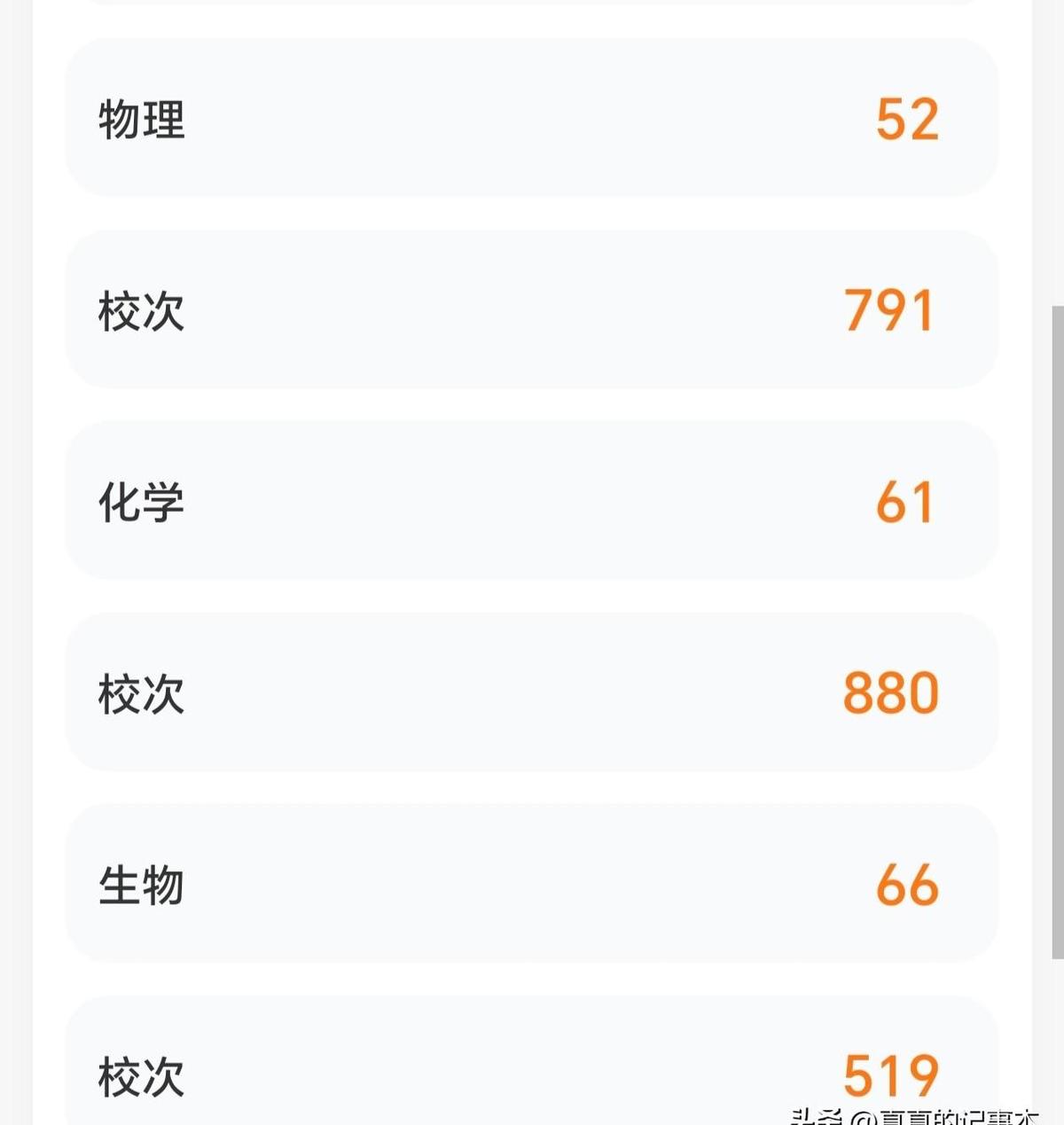Open the 校次 row showing 791
Image resolution: width=1064 pixels, height=1125 pixels.
(x=532, y=310)
